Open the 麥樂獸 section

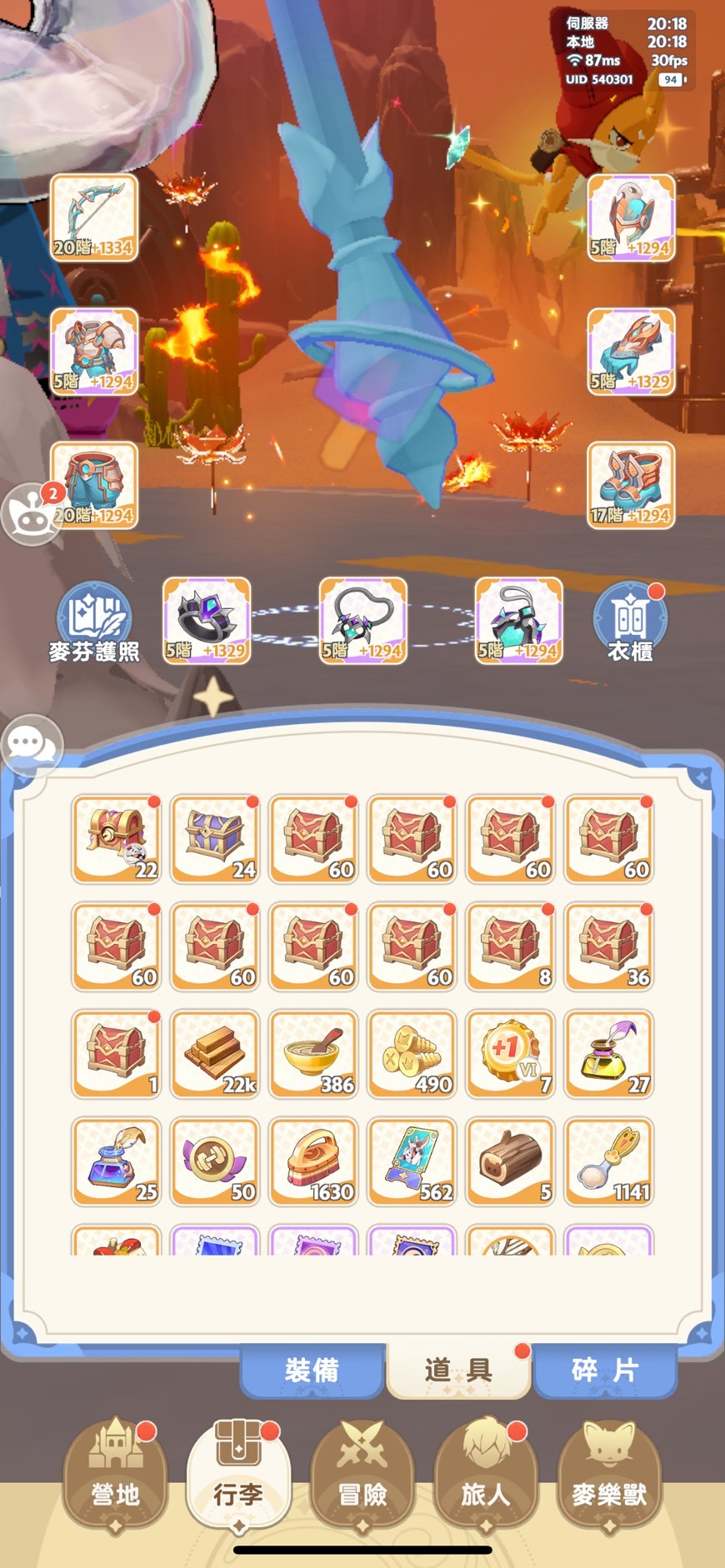(608, 1476)
